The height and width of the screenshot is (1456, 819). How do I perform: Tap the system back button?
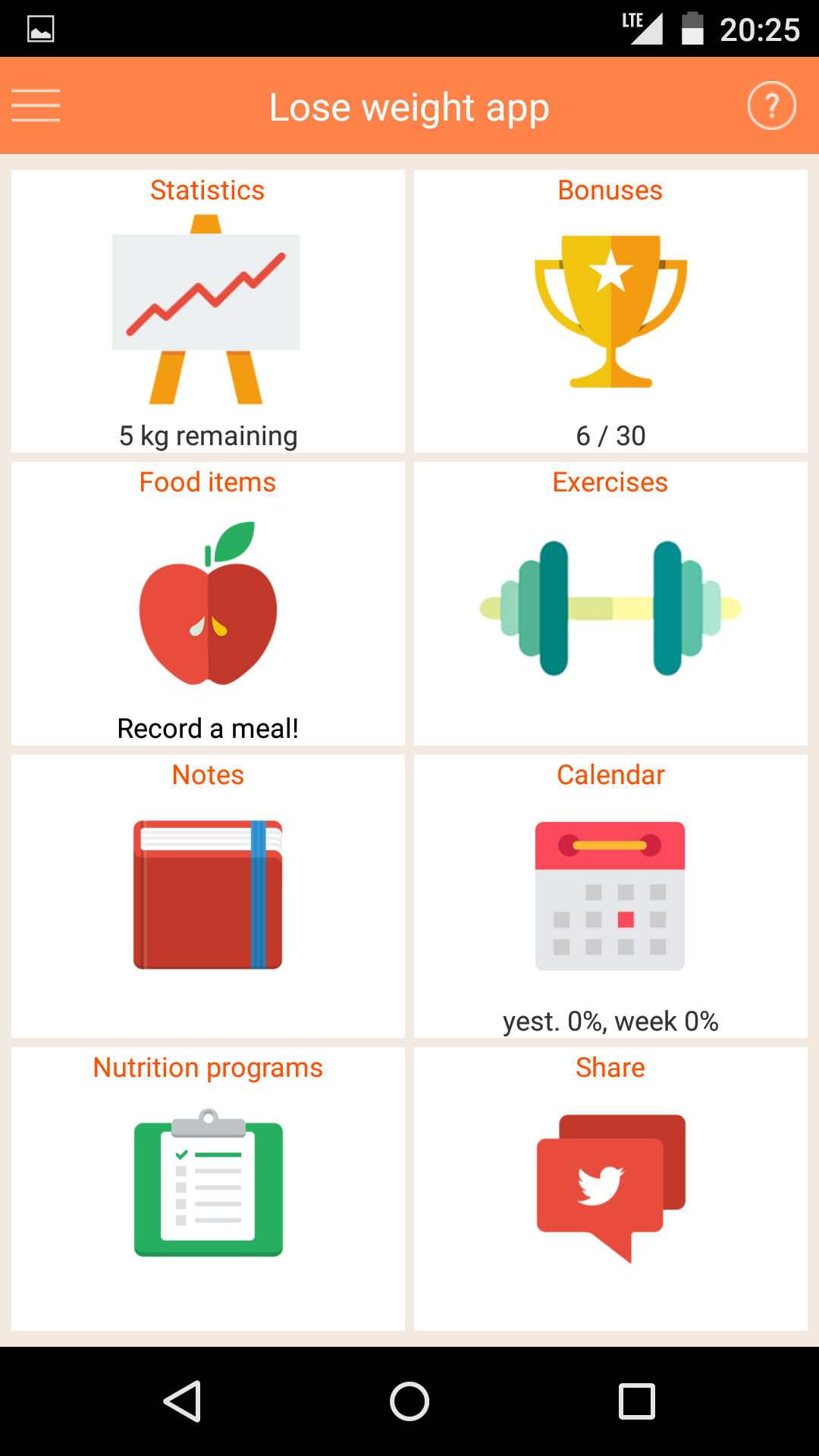pos(182,1401)
